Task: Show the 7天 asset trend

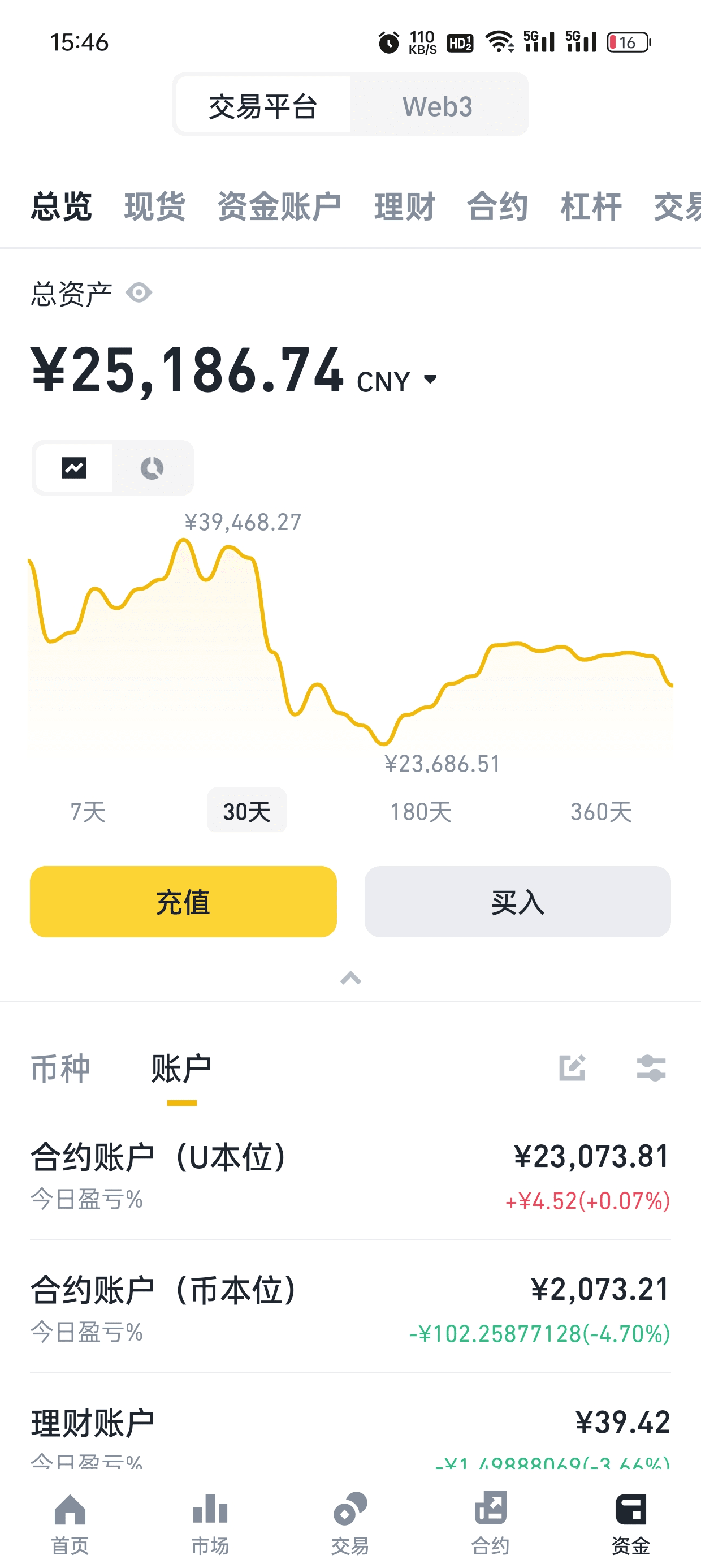Action: [88, 811]
